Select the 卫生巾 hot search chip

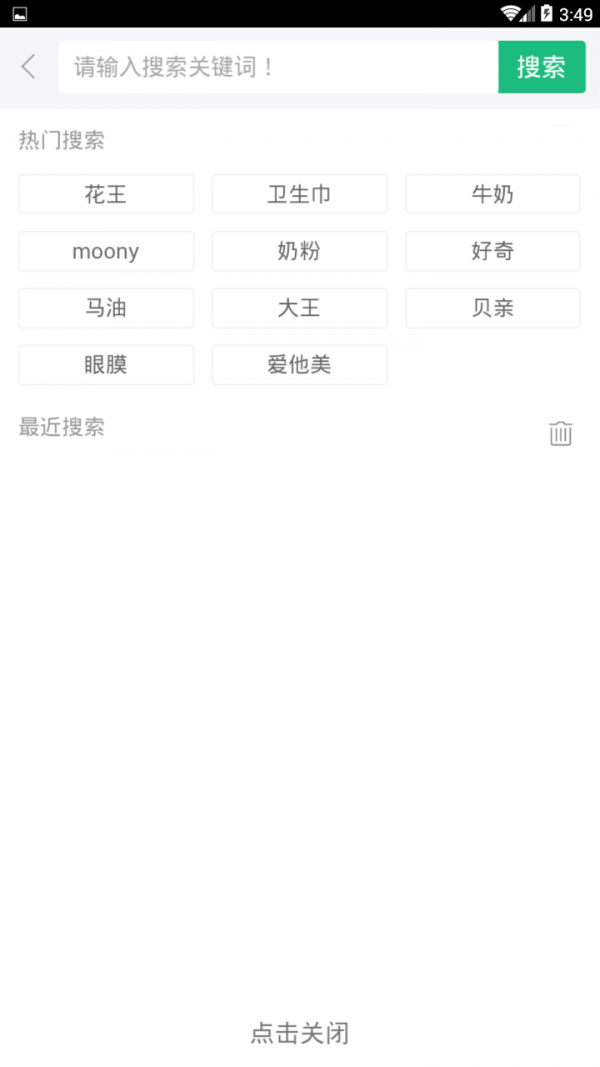click(299, 194)
